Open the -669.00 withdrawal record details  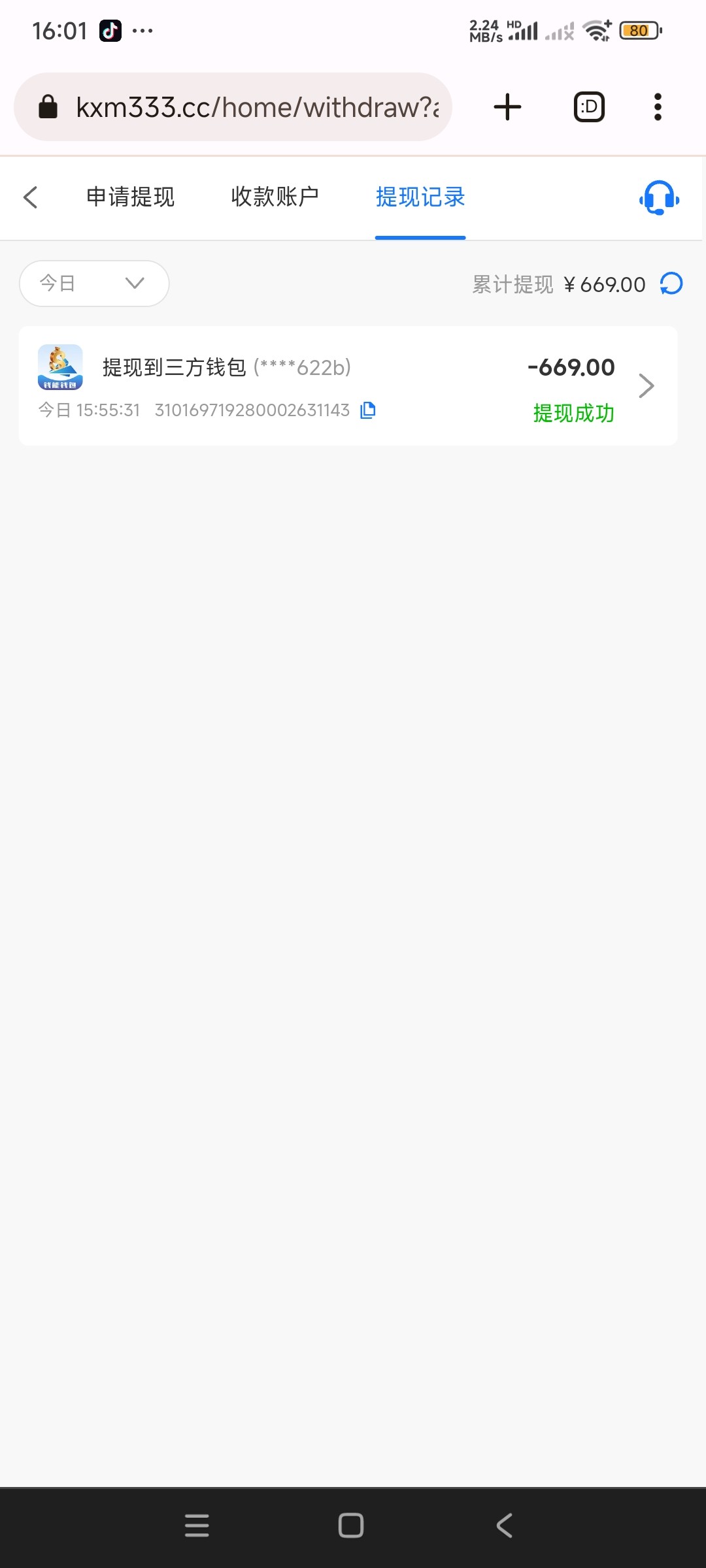pyautogui.click(x=646, y=386)
